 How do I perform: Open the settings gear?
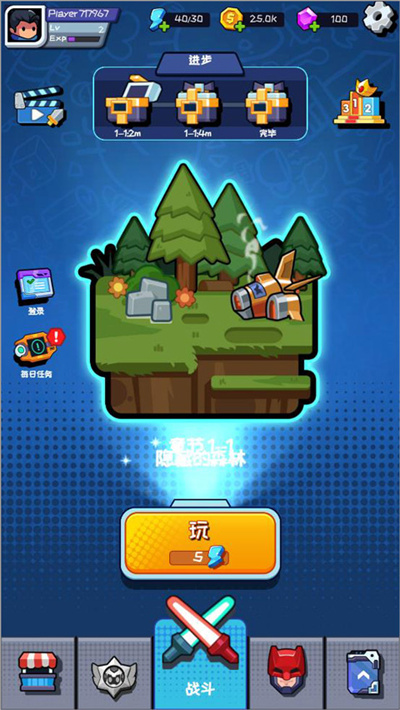pos(379,18)
